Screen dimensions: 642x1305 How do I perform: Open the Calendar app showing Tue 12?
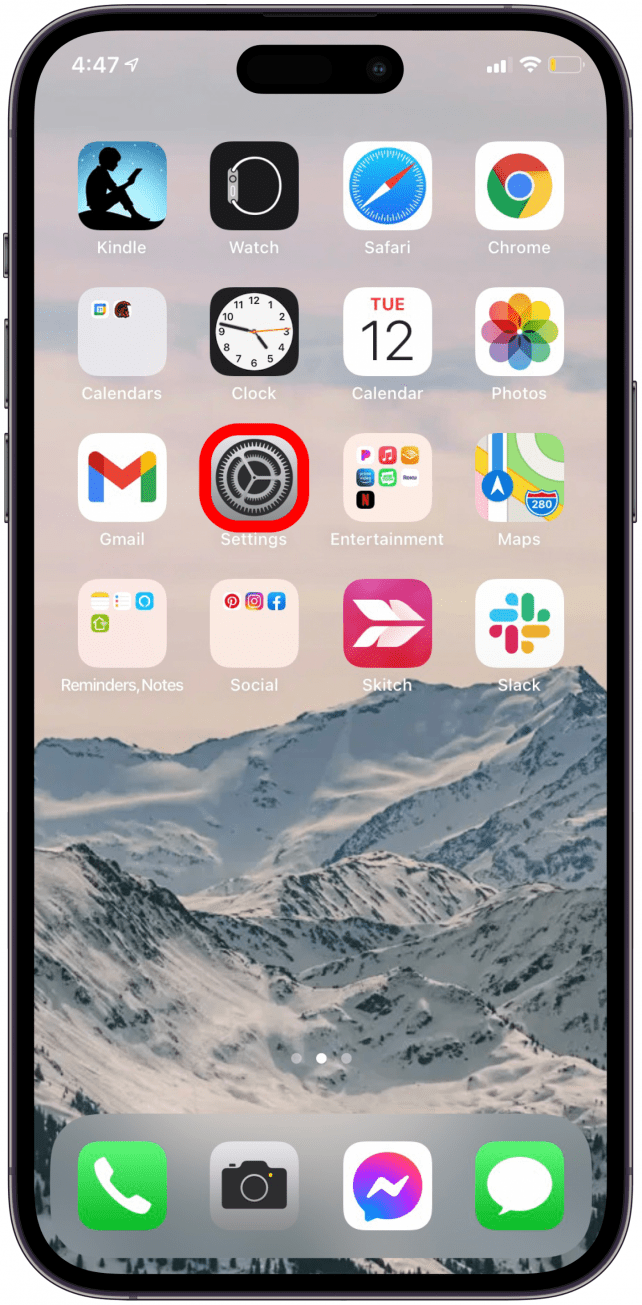387,332
